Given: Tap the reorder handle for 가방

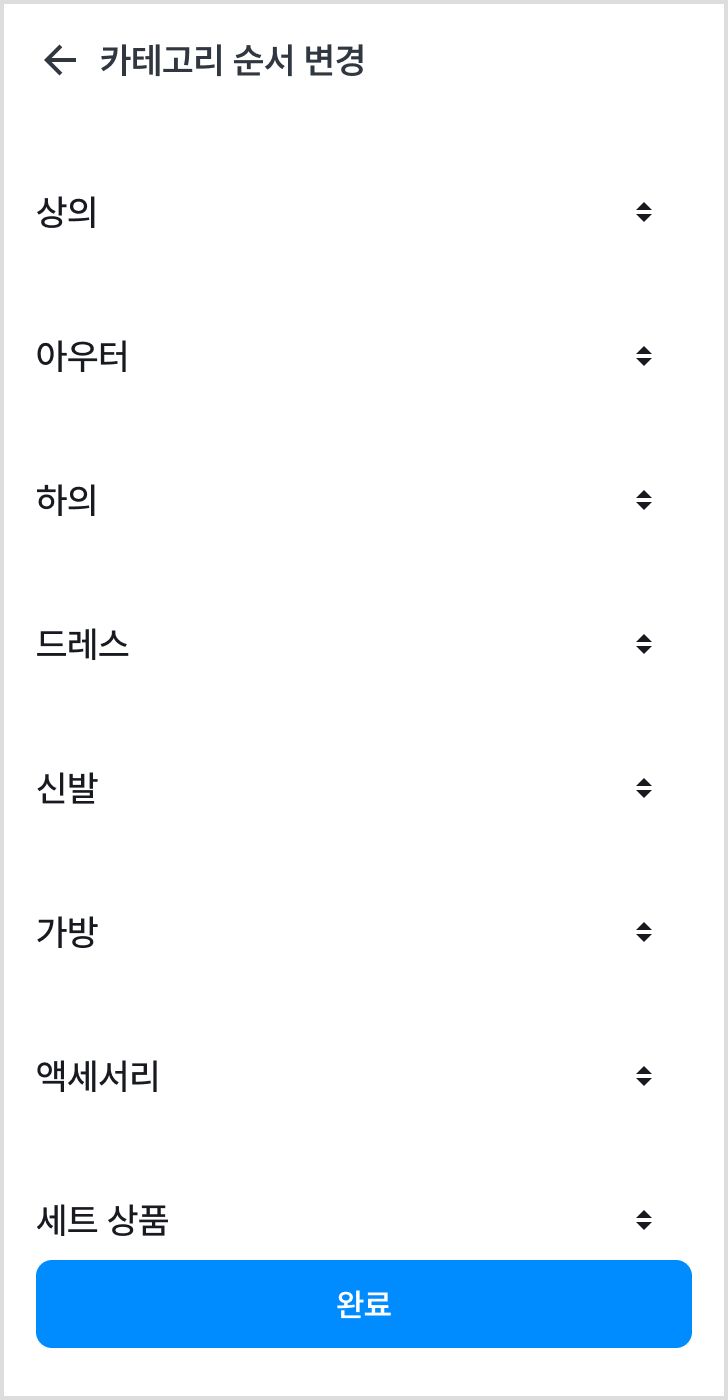Looking at the screenshot, I should (x=644, y=932).
